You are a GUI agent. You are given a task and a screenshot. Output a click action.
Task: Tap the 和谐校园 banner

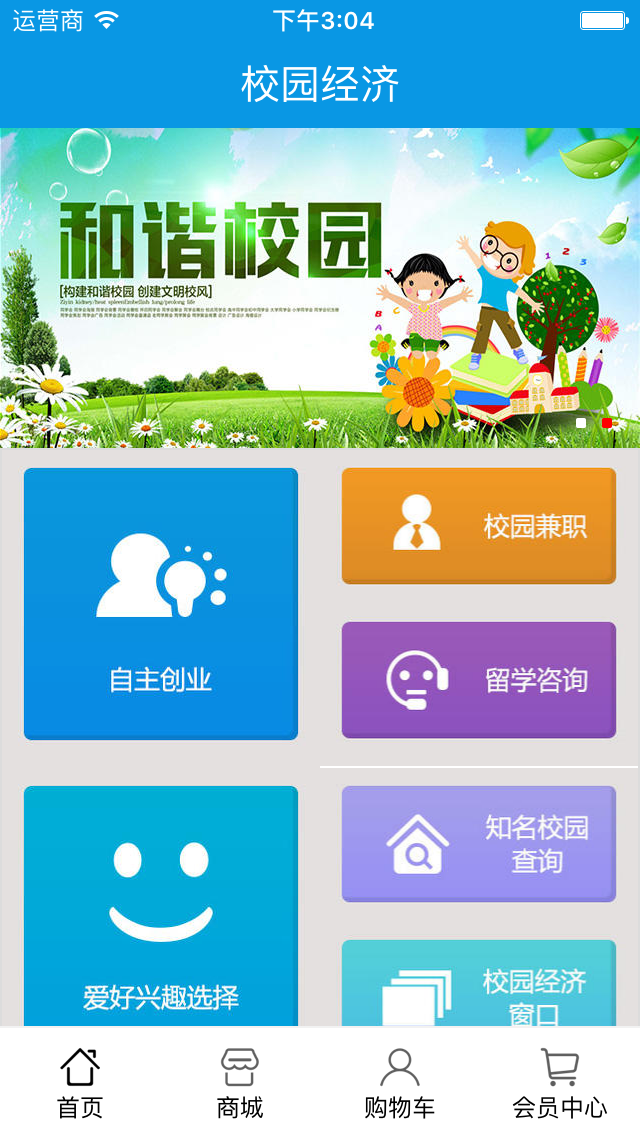(x=320, y=287)
